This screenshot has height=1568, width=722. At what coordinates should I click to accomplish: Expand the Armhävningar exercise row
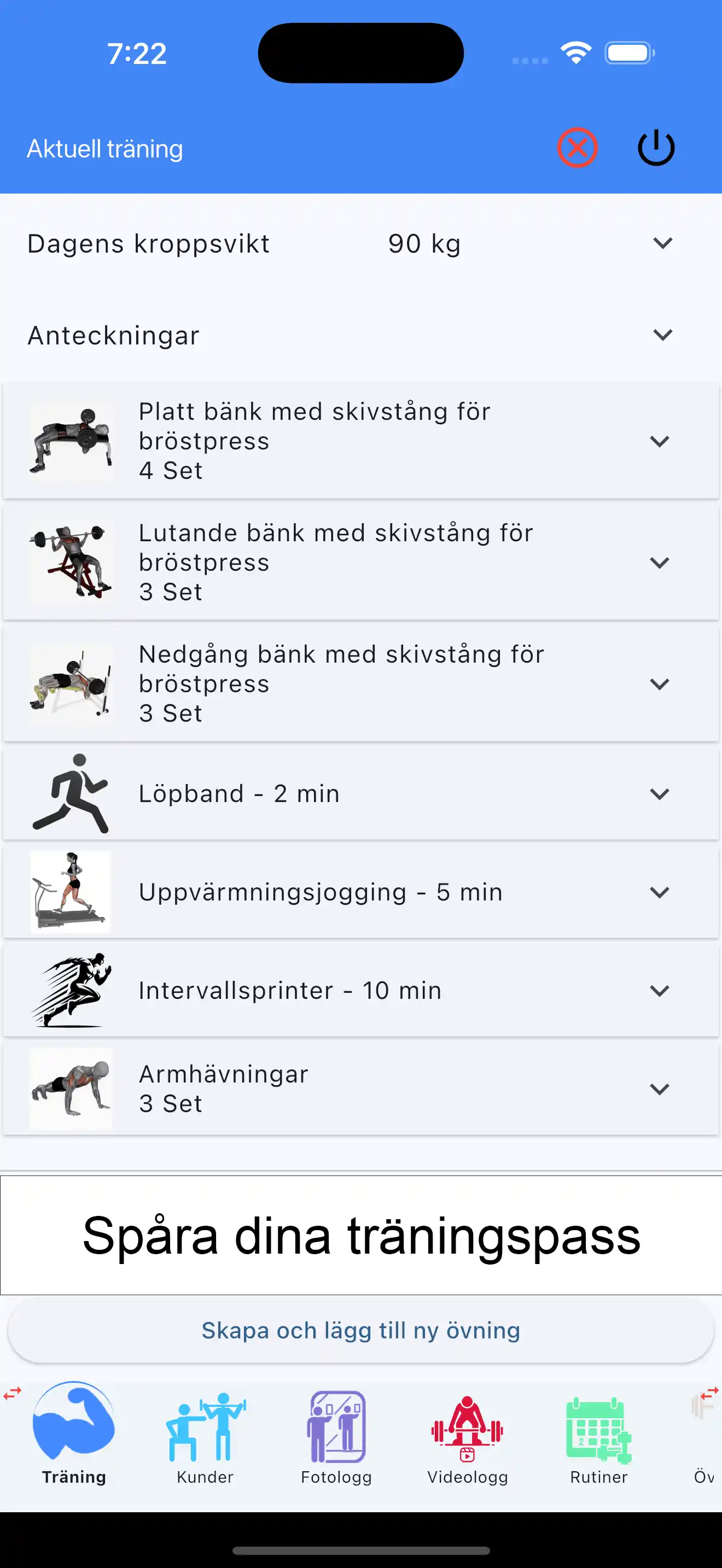662,1089
